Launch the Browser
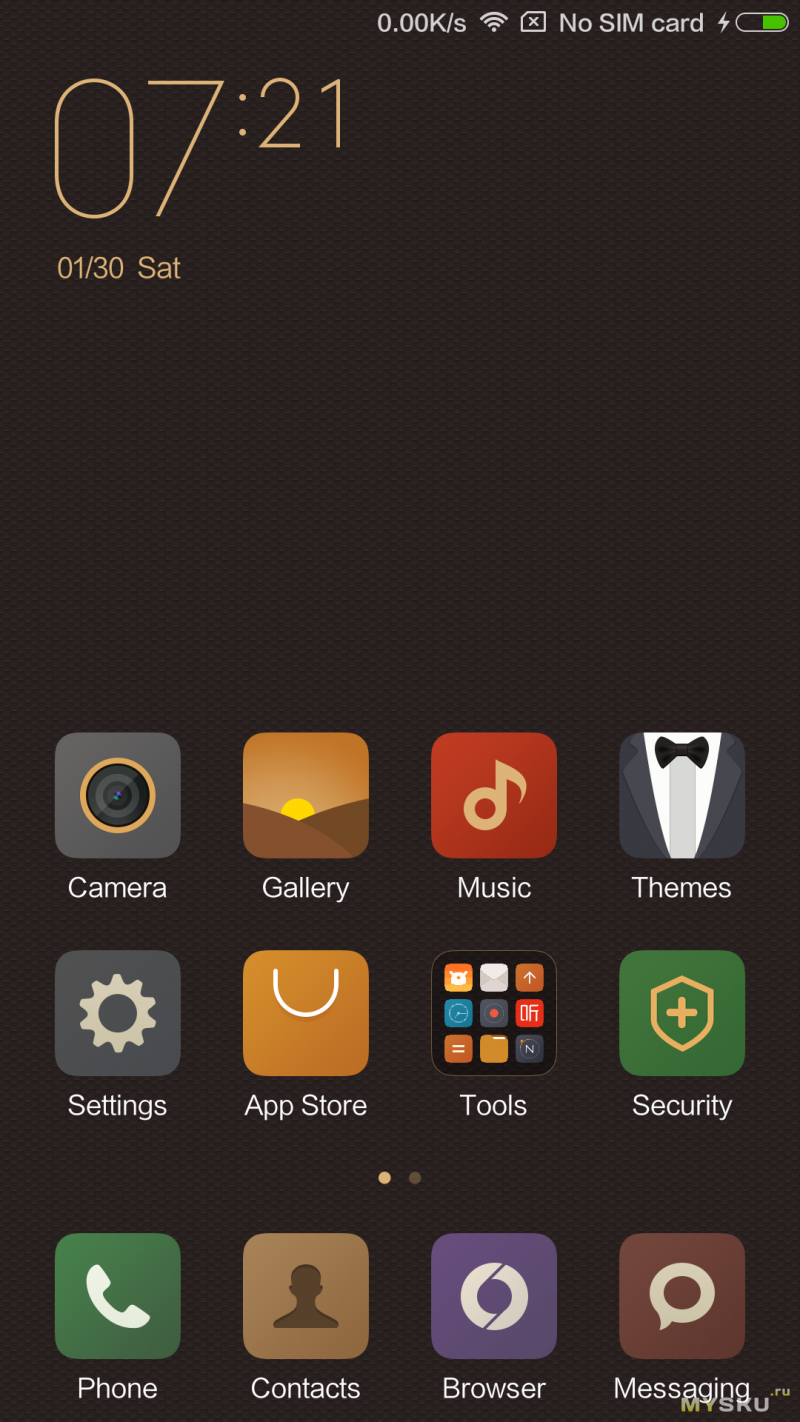This screenshot has width=800, height=1422. (x=494, y=1296)
